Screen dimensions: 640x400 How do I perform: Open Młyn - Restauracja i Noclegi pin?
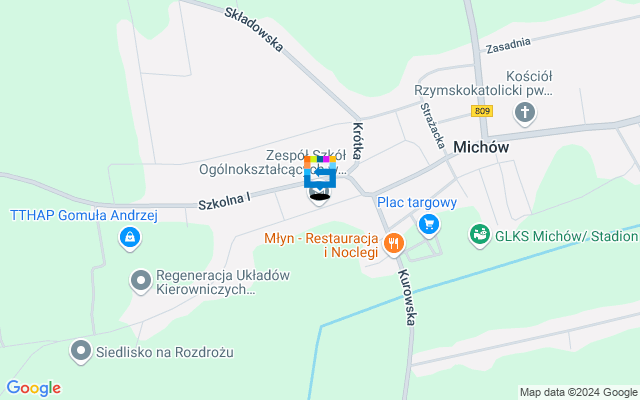[393, 242]
